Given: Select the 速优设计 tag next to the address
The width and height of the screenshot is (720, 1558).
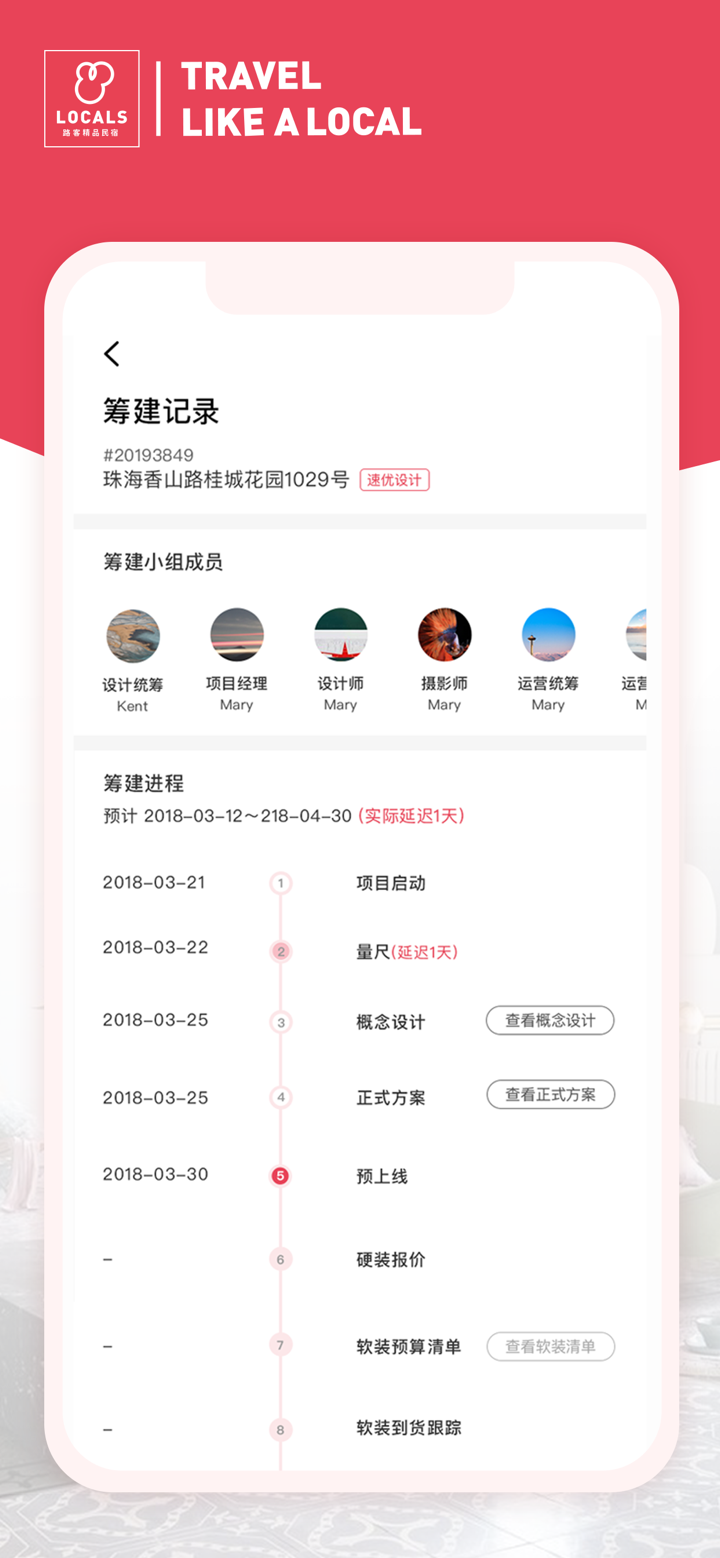Looking at the screenshot, I should tap(395, 480).
